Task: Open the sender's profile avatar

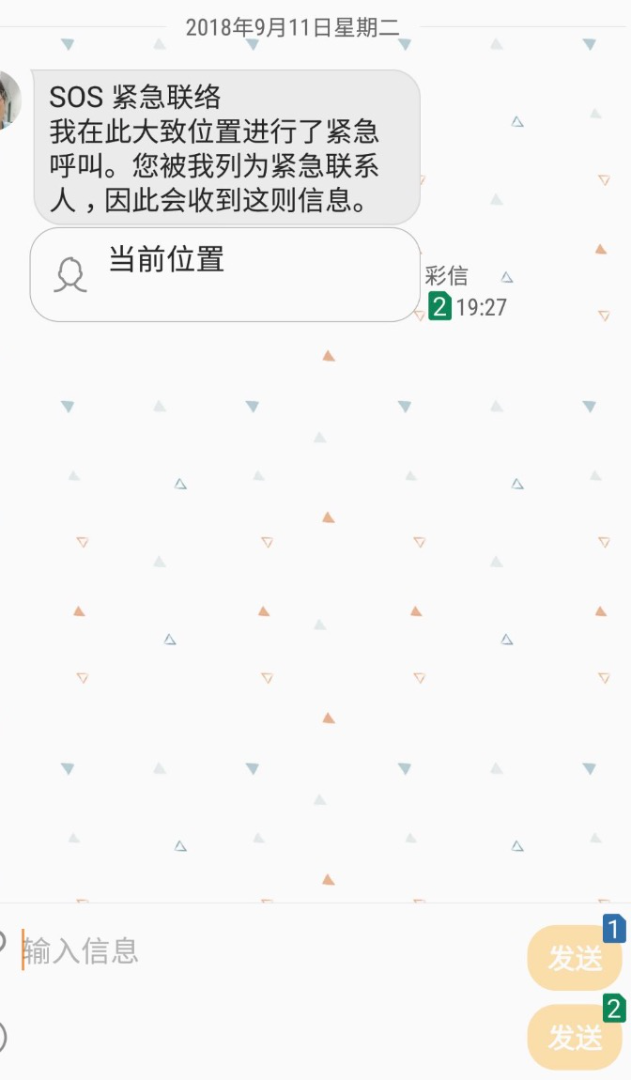Action: 8,100
